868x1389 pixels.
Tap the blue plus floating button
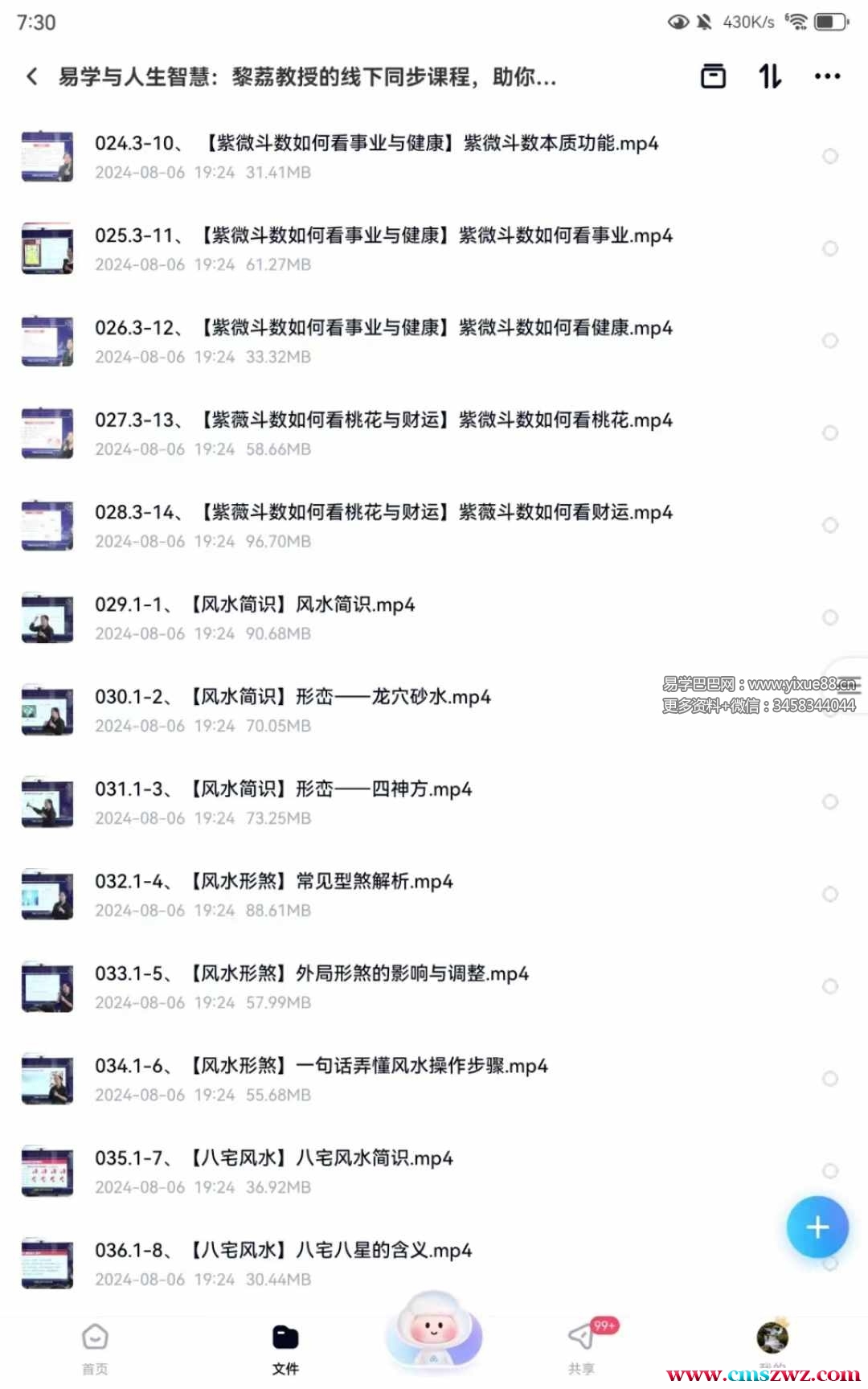pos(817,1227)
